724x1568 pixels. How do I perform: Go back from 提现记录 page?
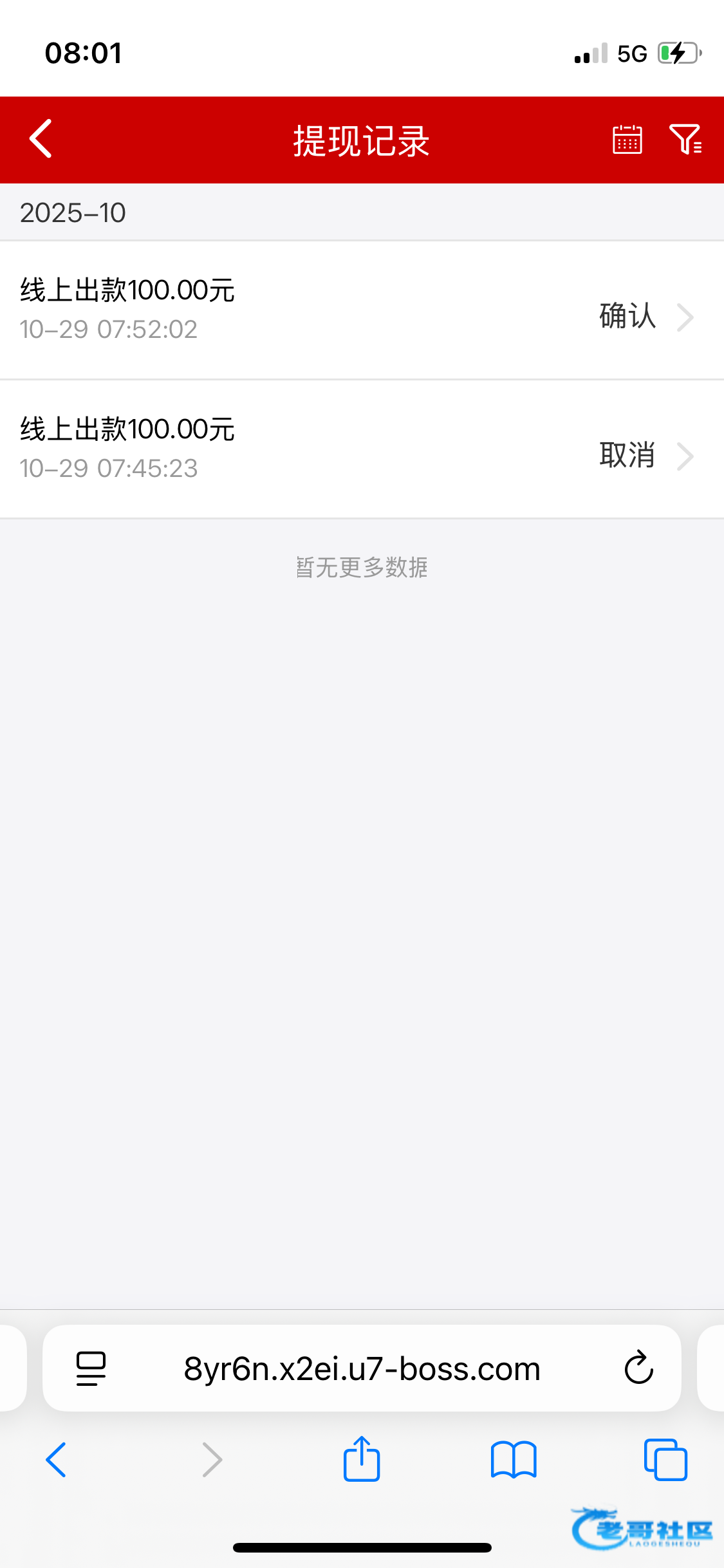click(x=41, y=139)
